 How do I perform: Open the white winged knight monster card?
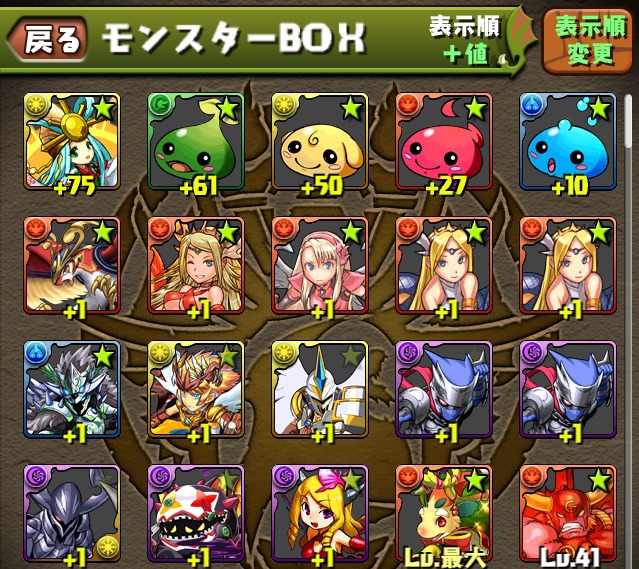pos(320,390)
